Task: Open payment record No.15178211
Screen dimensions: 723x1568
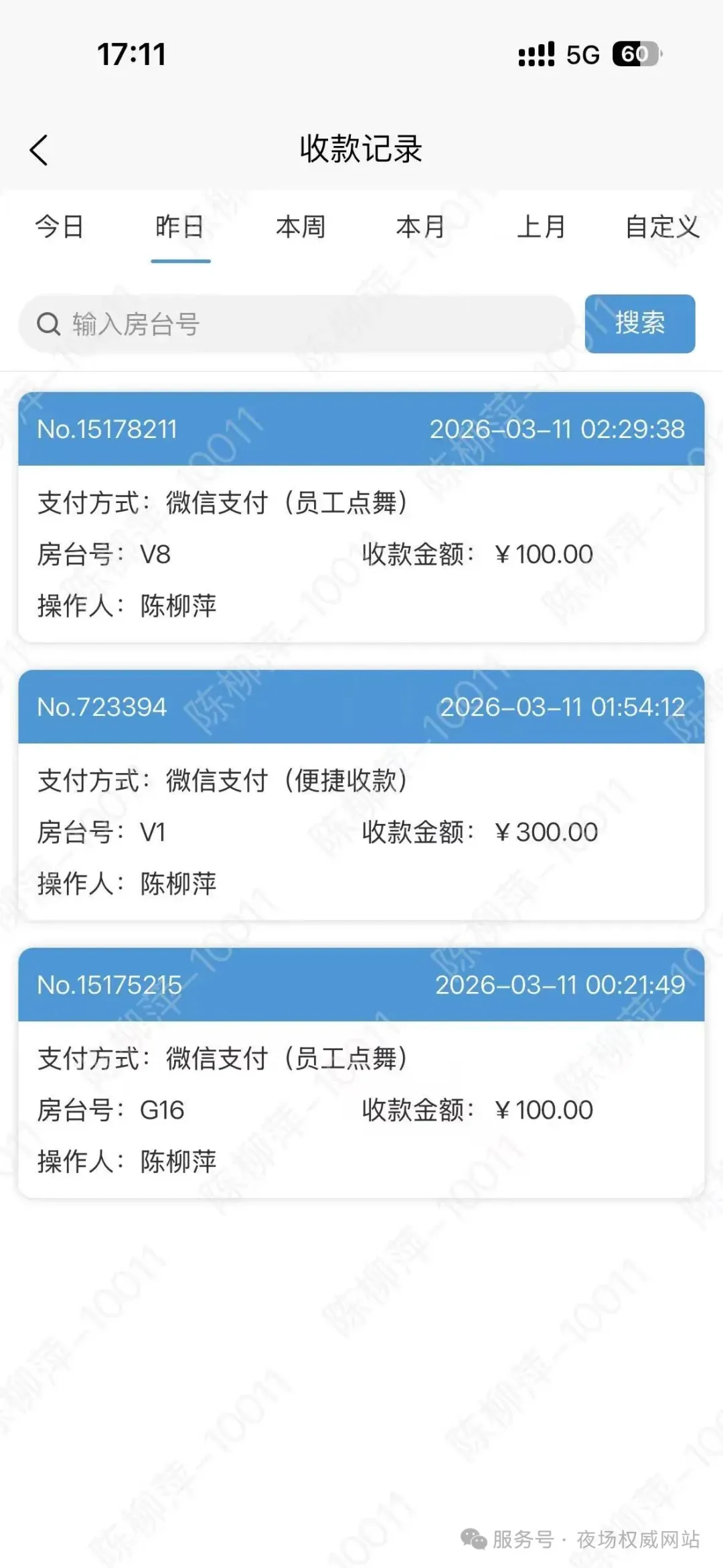Action: pyautogui.click(x=361, y=516)
